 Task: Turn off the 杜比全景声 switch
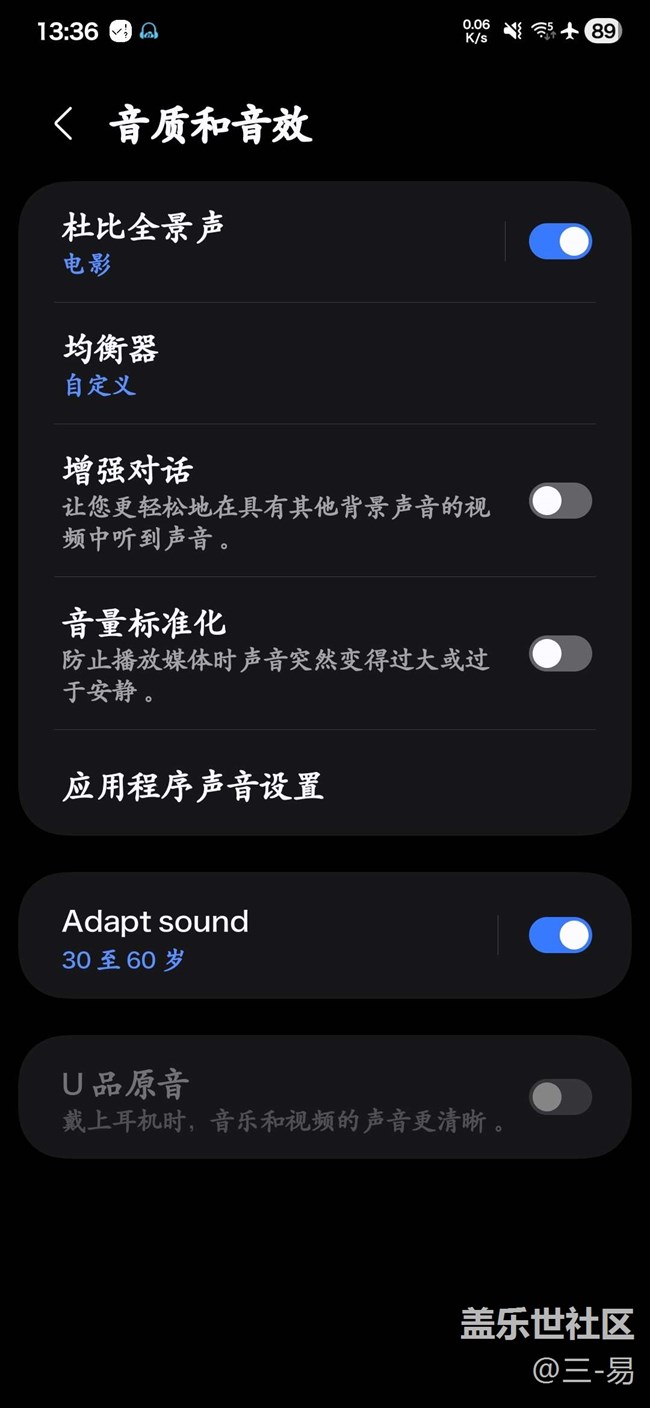coord(560,242)
